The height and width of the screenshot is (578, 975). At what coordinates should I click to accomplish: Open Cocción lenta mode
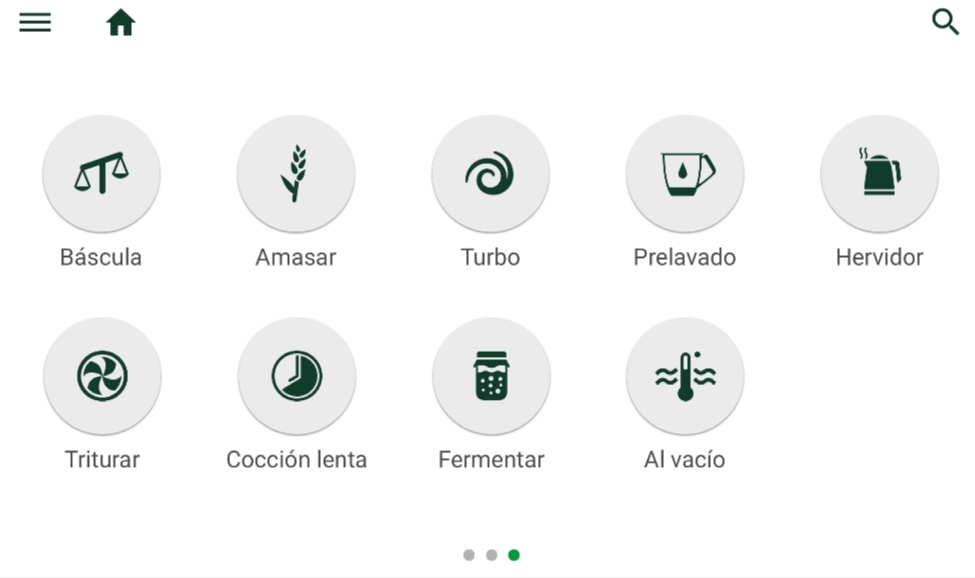coord(296,377)
